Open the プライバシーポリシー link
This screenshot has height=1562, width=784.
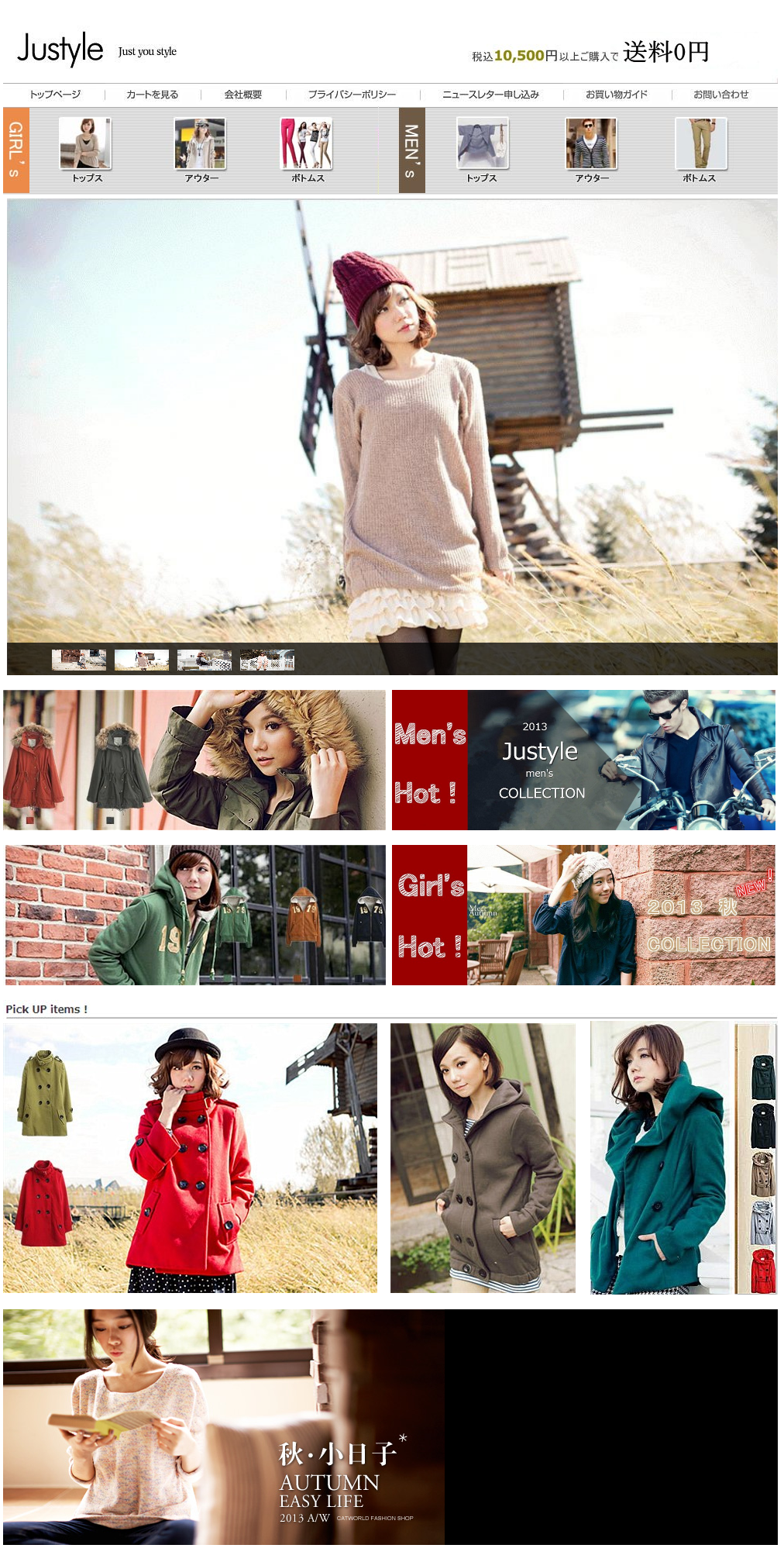352,95
